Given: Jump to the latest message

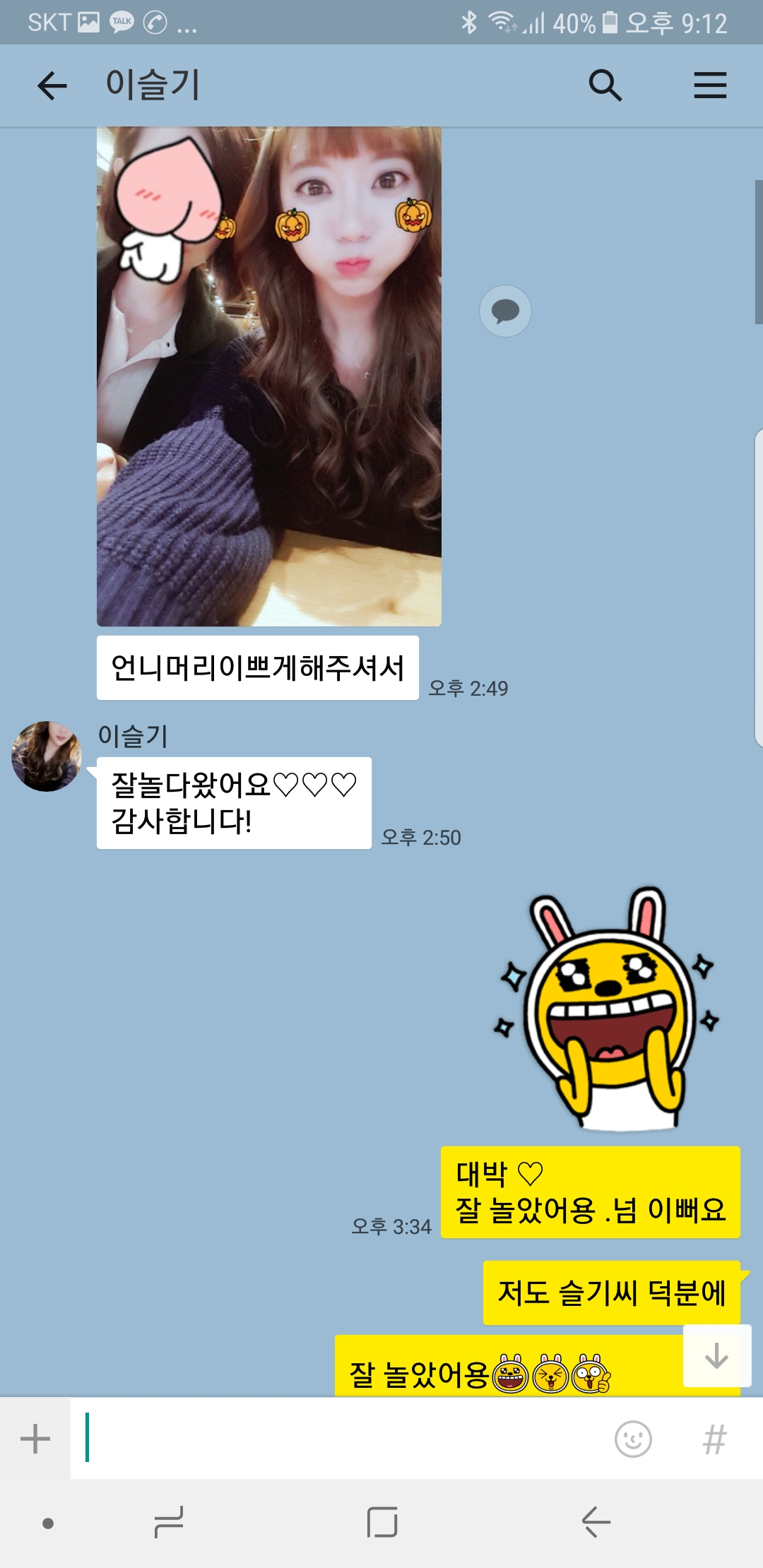Looking at the screenshot, I should (x=716, y=1355).
